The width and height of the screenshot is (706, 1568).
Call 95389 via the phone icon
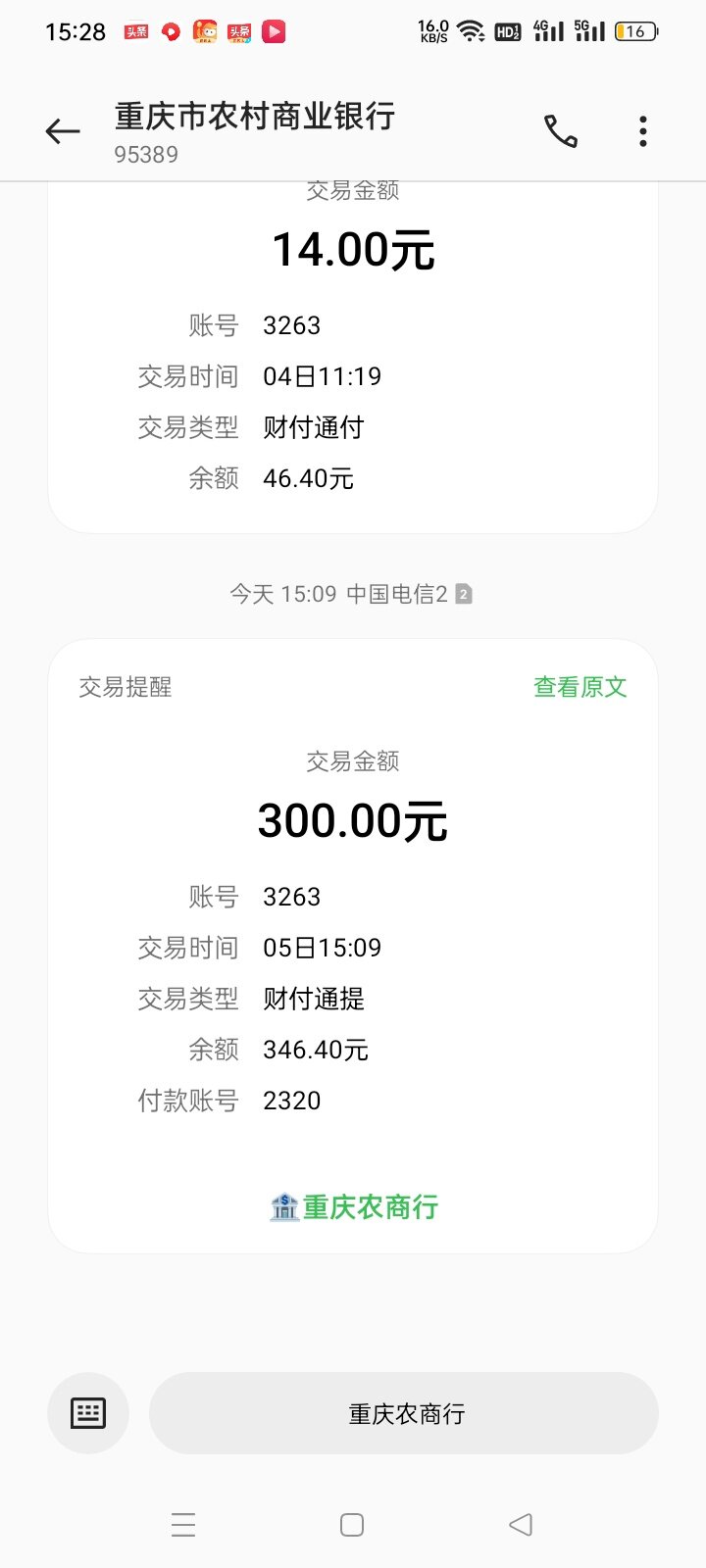pos(561,131)
